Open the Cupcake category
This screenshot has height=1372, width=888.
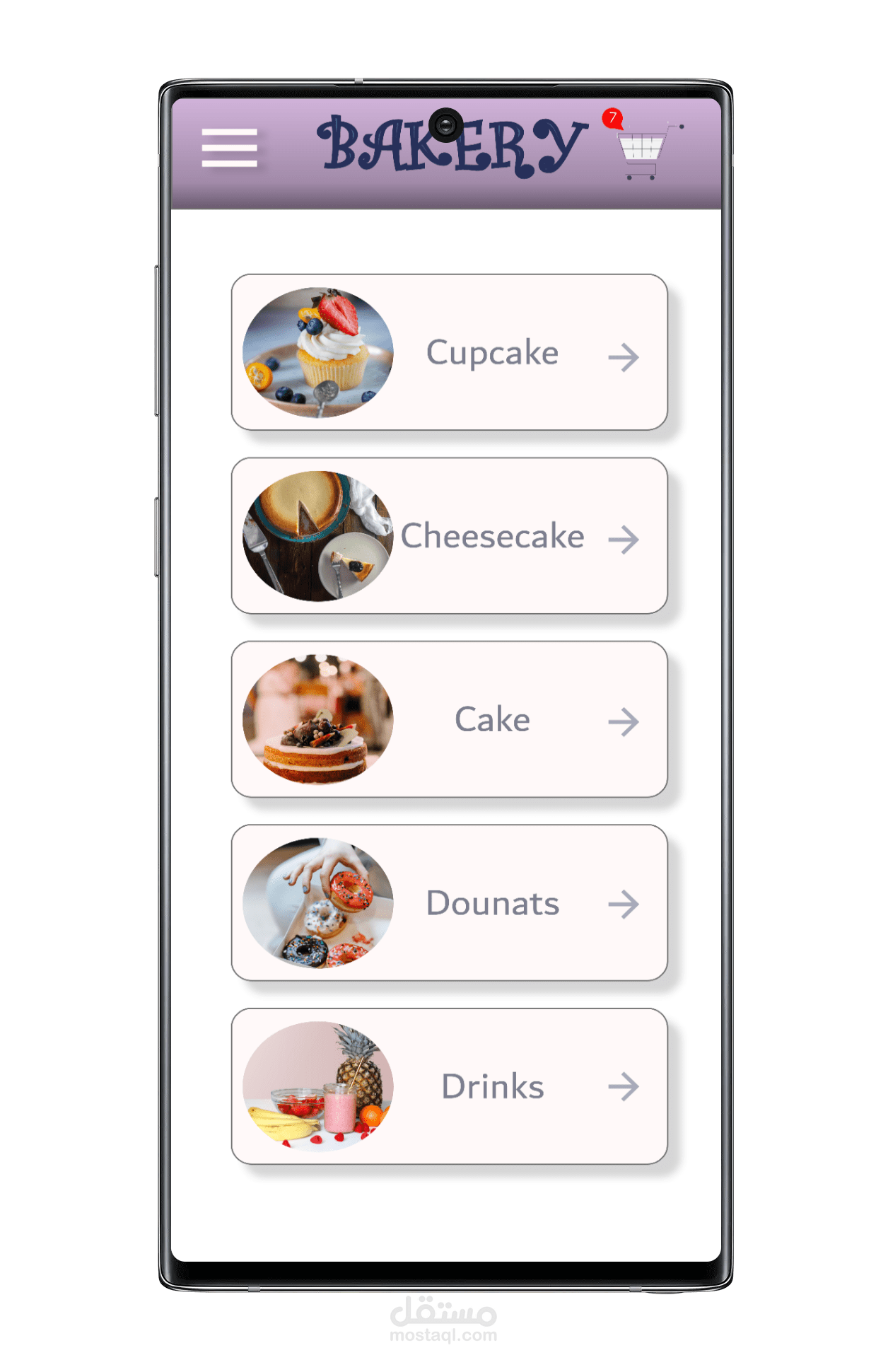(x=450, y=352)
